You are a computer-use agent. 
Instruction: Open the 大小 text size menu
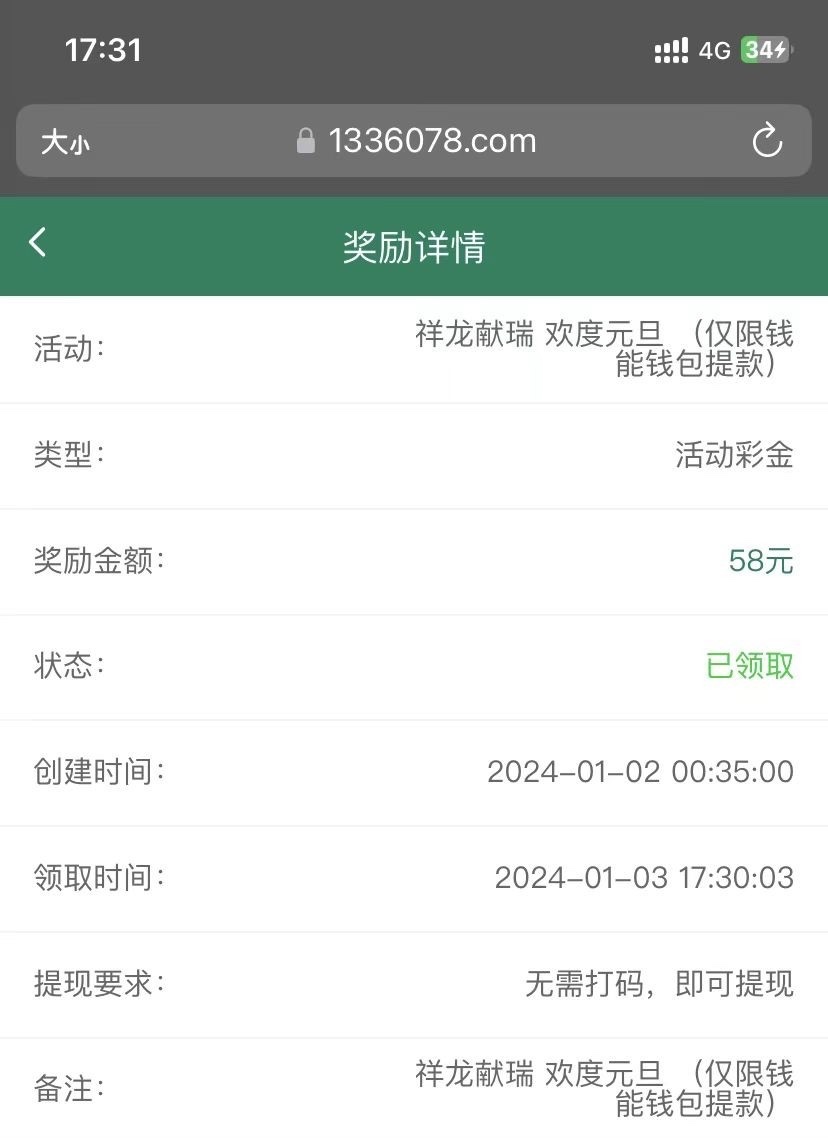65,142
